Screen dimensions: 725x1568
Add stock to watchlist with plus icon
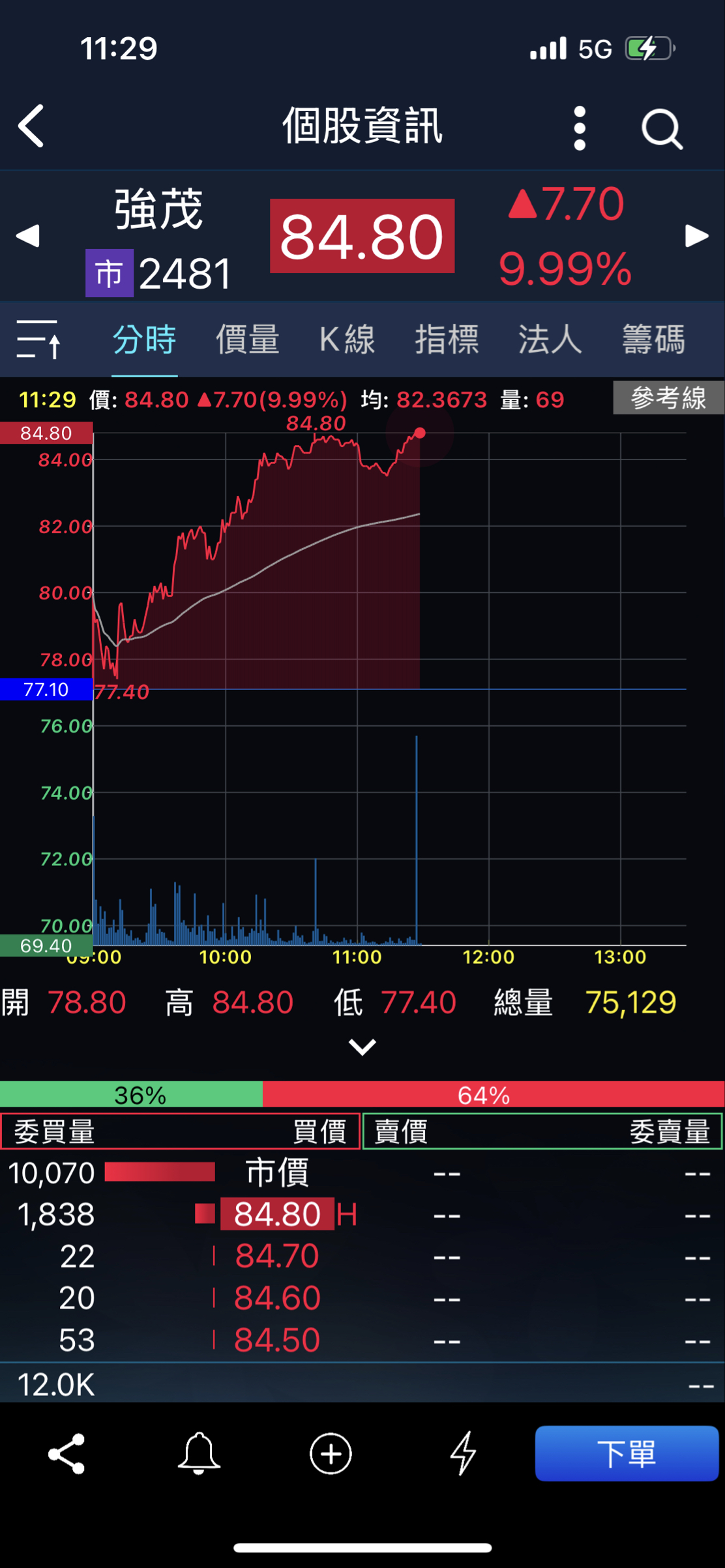click(x=331, y=1453)
